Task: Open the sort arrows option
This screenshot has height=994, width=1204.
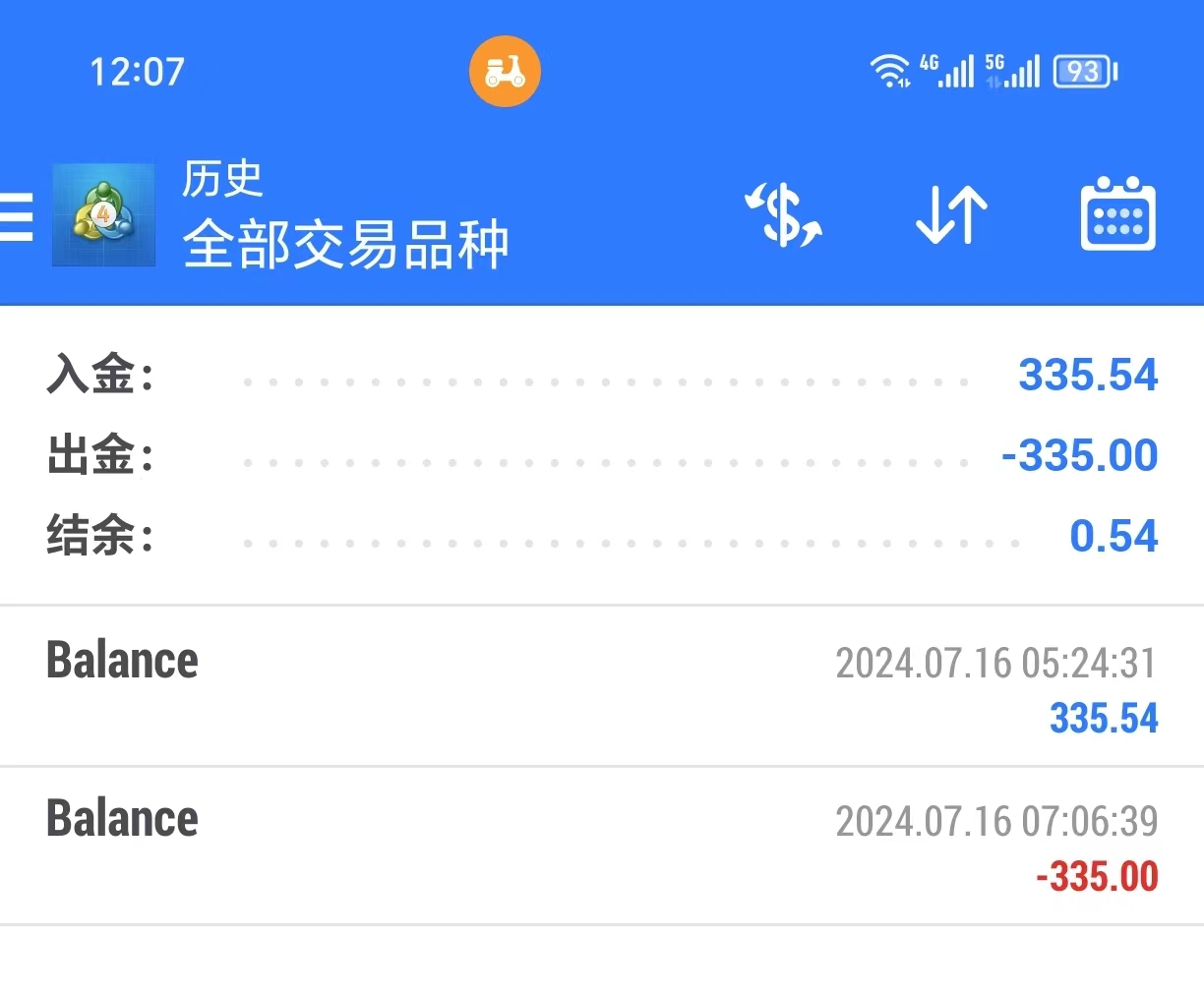Action: 951,214
